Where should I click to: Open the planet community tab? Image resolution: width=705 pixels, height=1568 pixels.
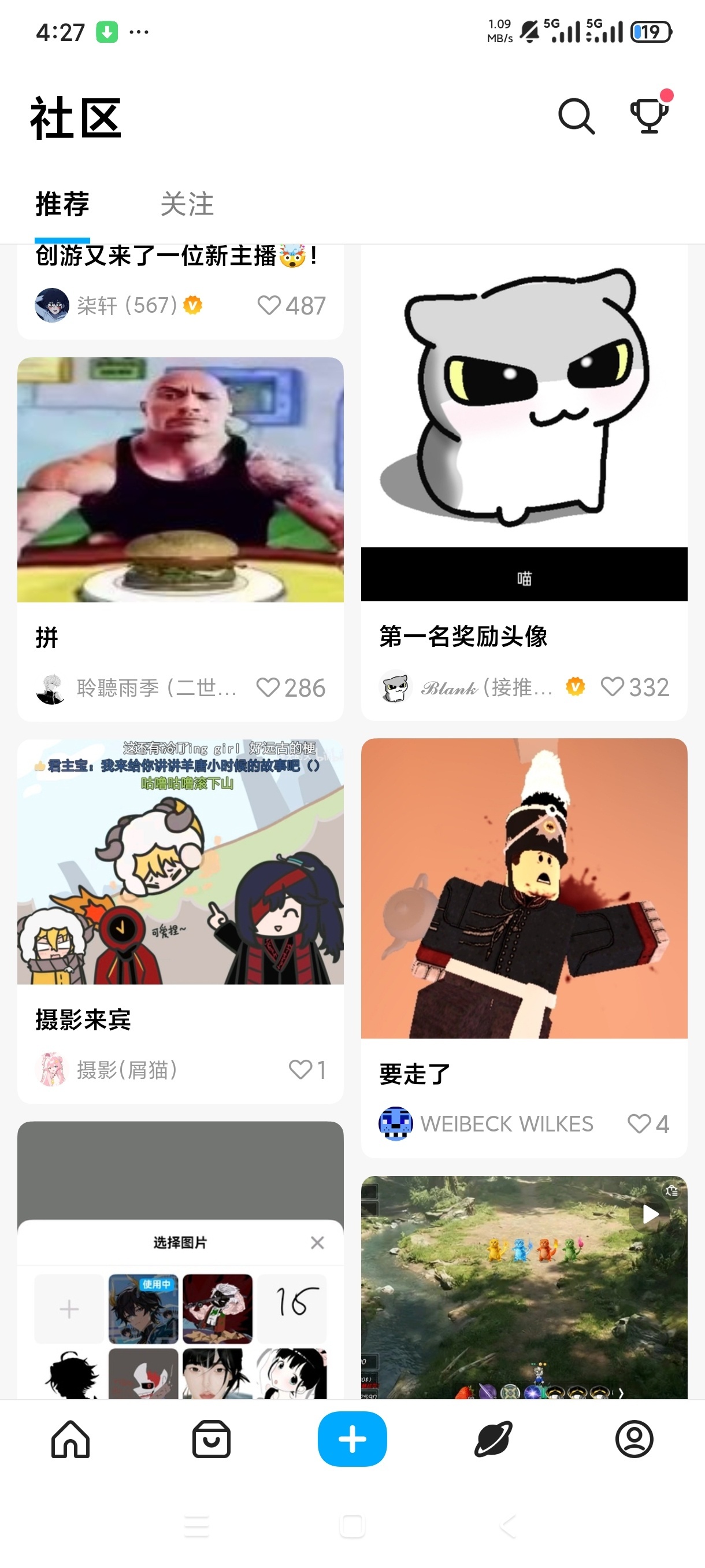click(x=493, y=1440)
